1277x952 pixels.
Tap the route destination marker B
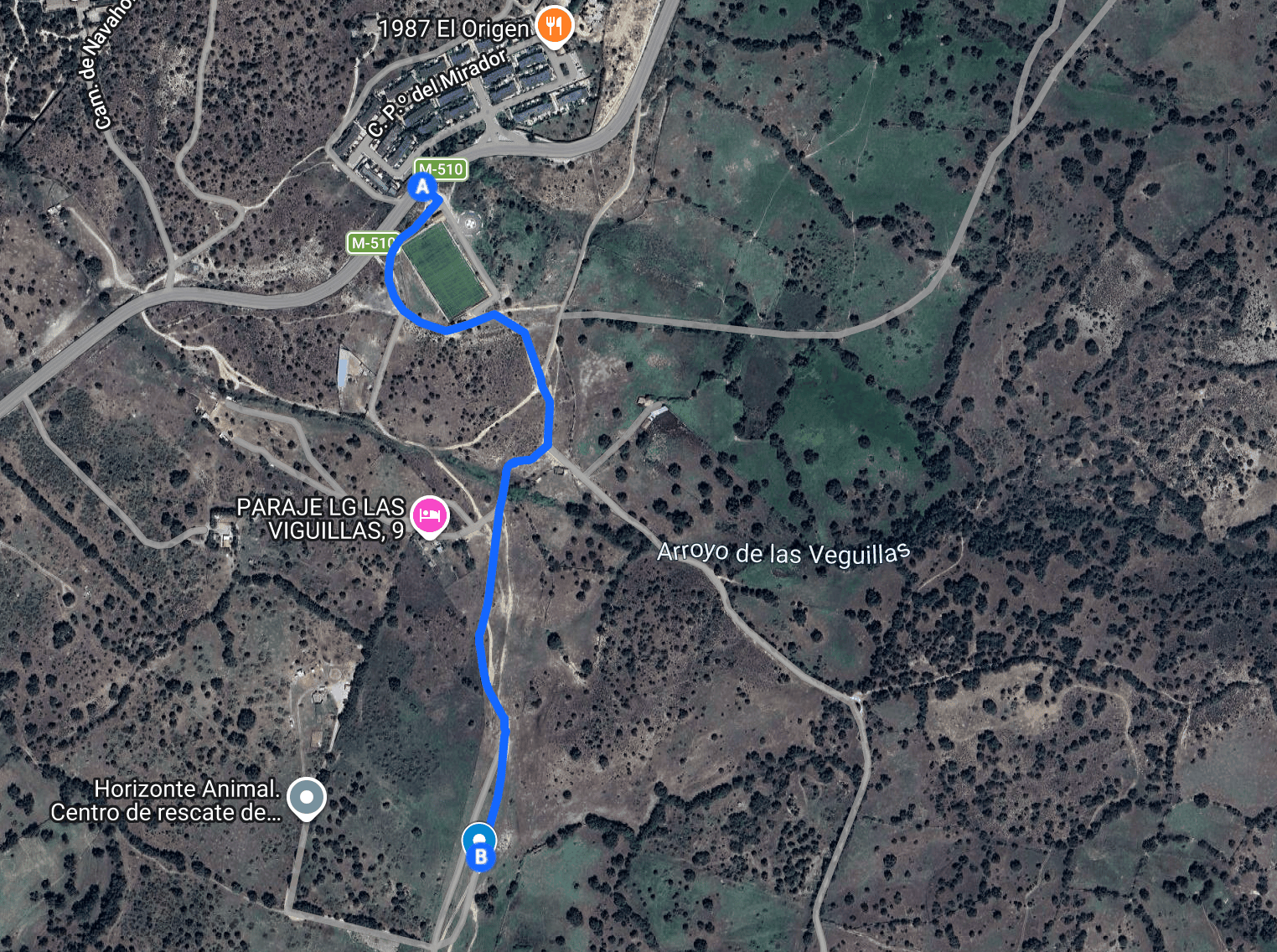point(480,847)
